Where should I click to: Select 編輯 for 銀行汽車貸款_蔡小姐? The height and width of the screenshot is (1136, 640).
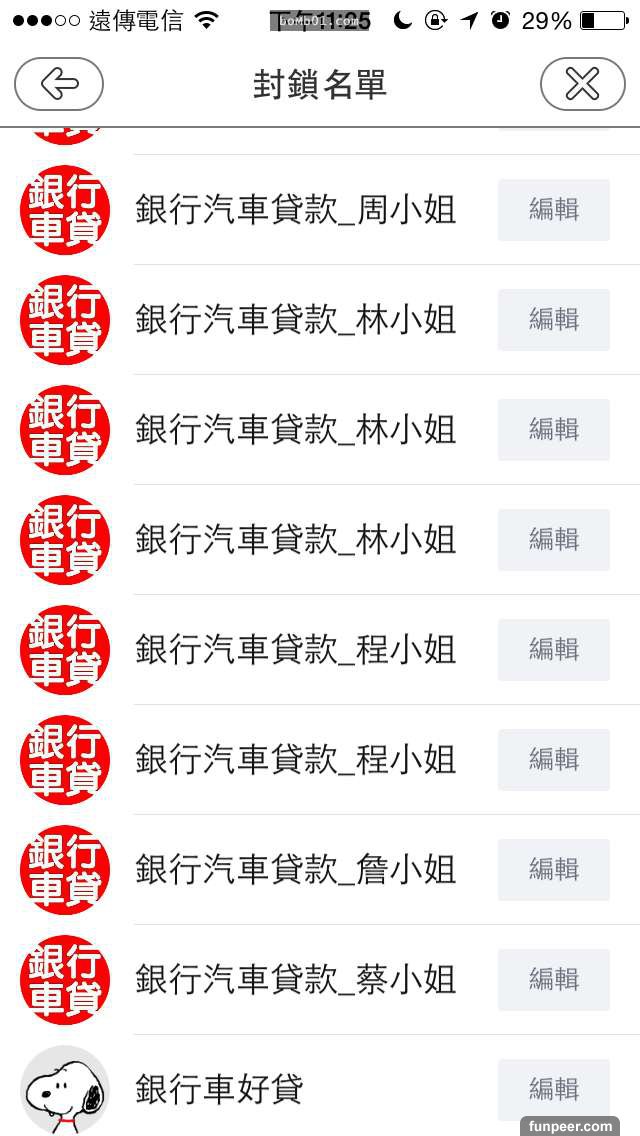click(x=554, y=980)
